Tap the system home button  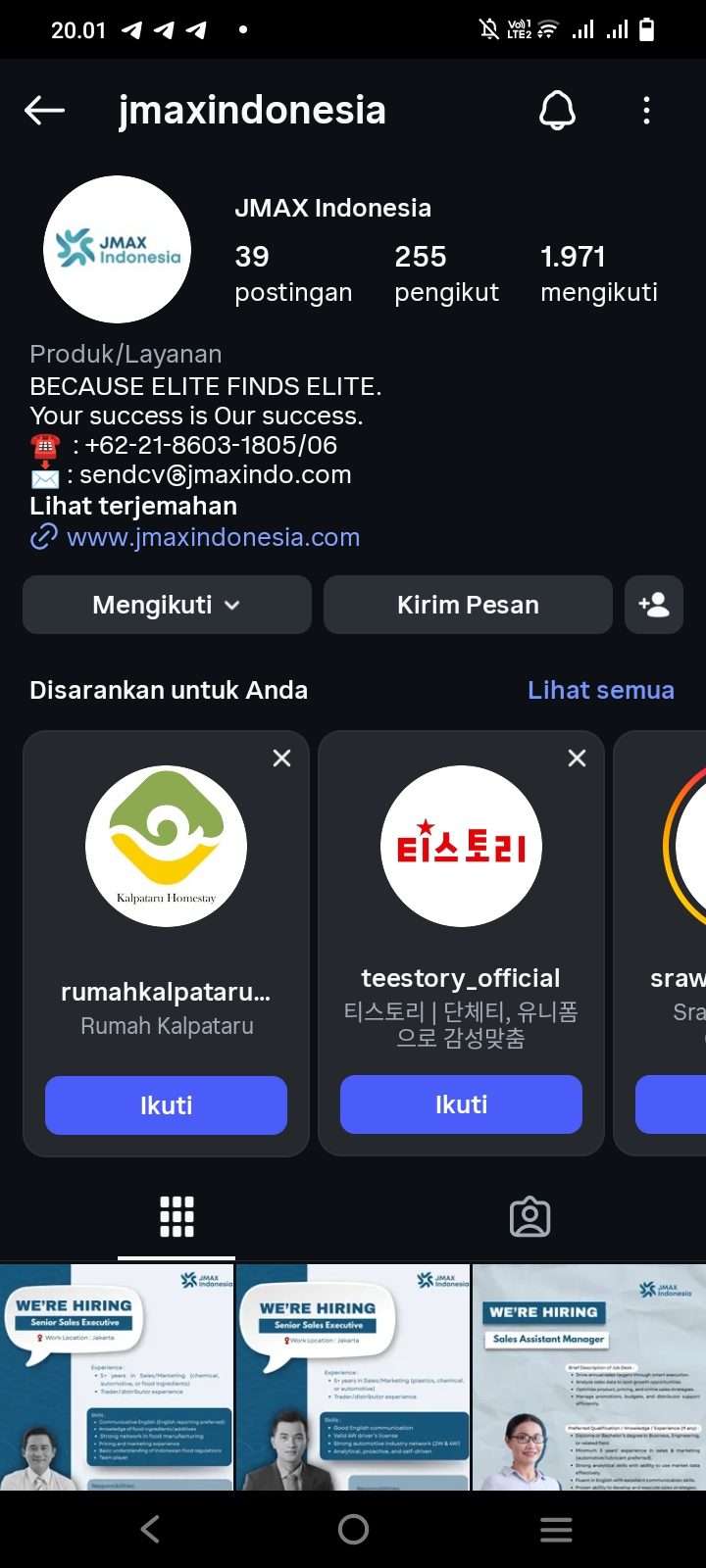pos(353,1529)
